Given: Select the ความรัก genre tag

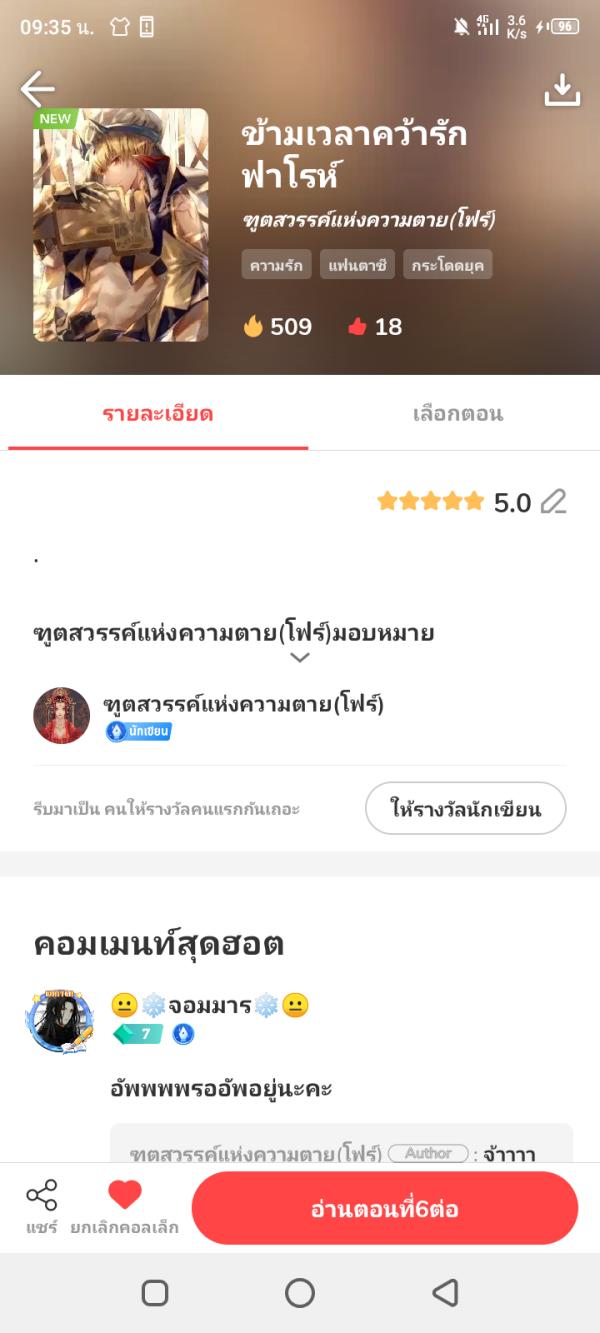Looking at the screenshot, I should click(x=276, y=265).
